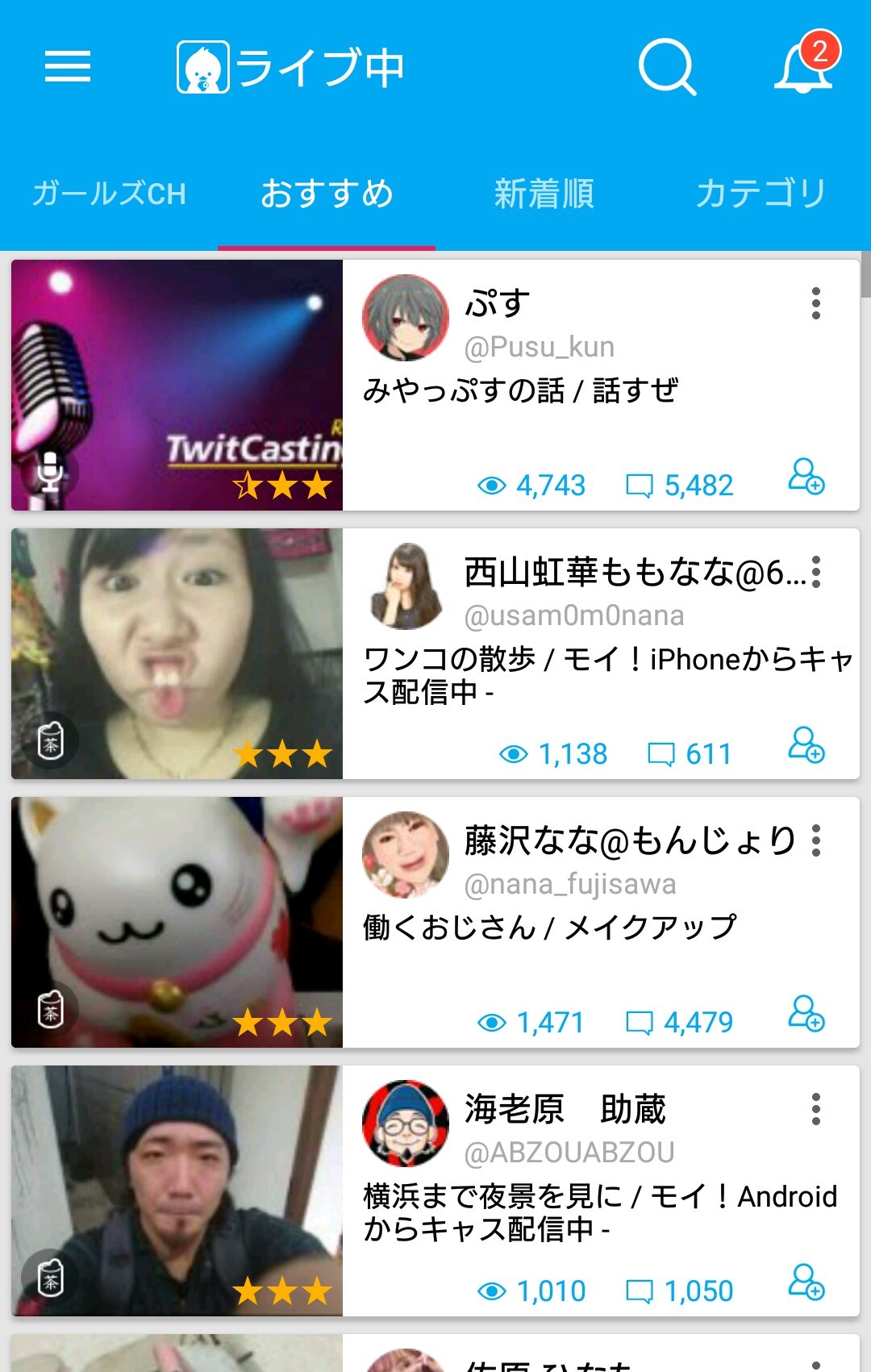
Task: Open search with the magnifier icon
Action: click(x=666, y=67)
